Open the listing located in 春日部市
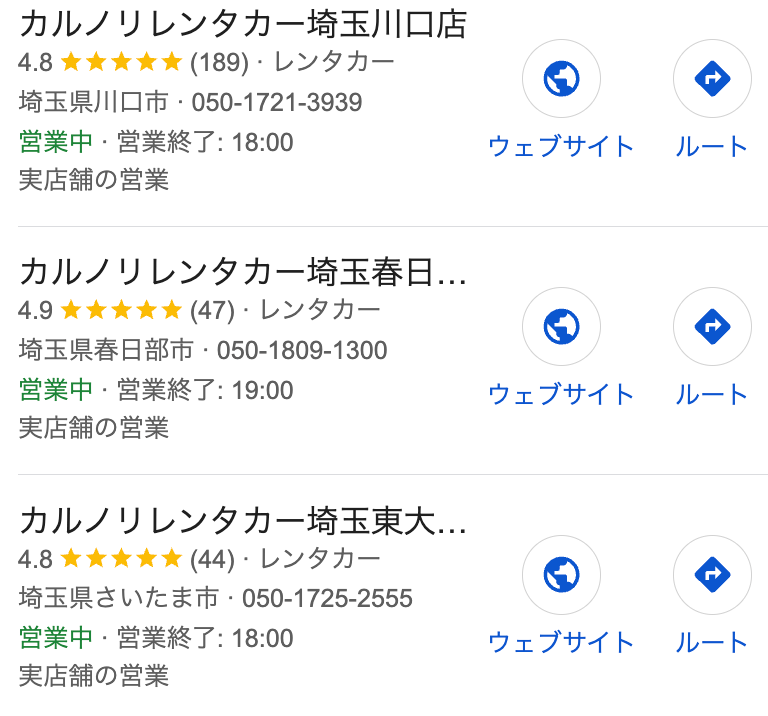The width and height of the screenshot is (768, 716). [x=243, y=271]
